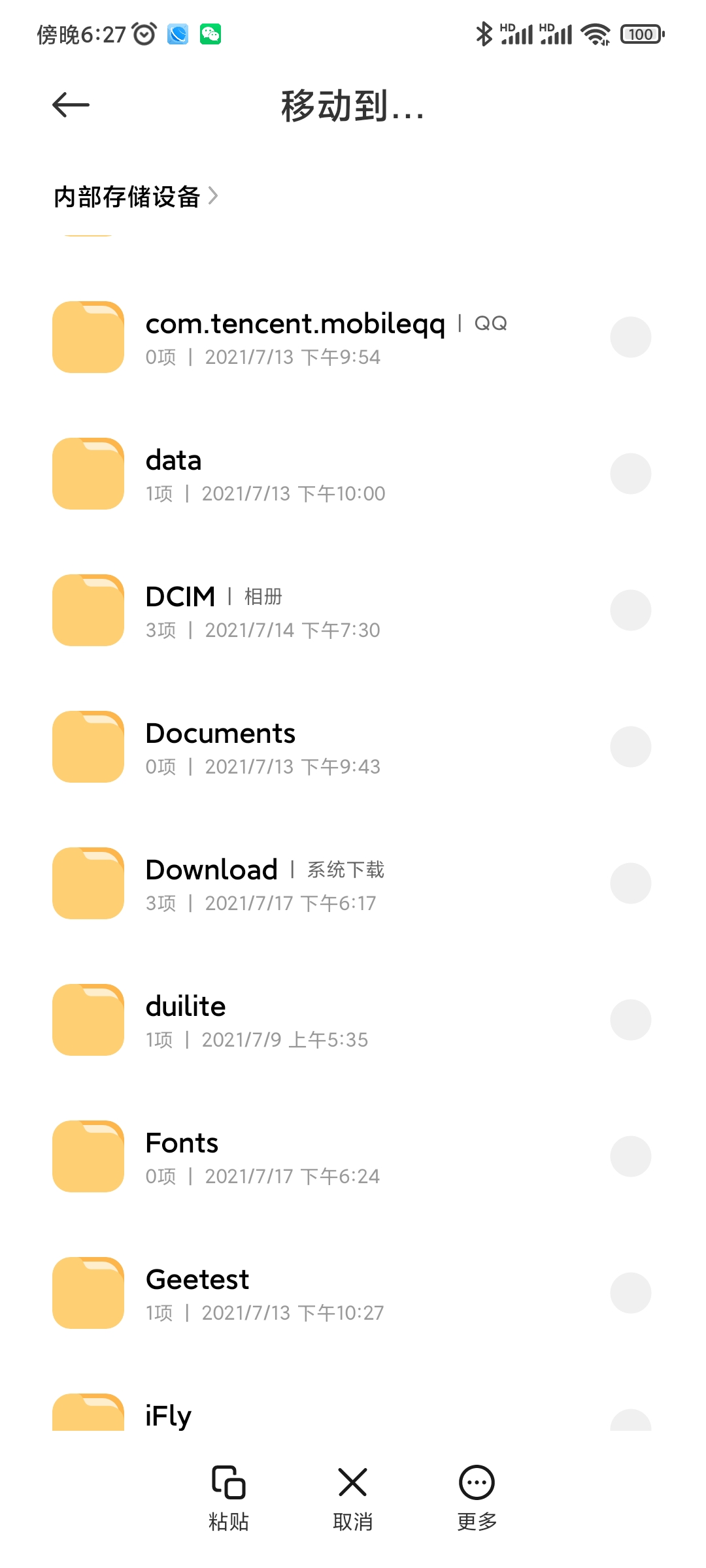Select the circle beside Download
The image size is (706, 1568).
click(x=630, y=883)
